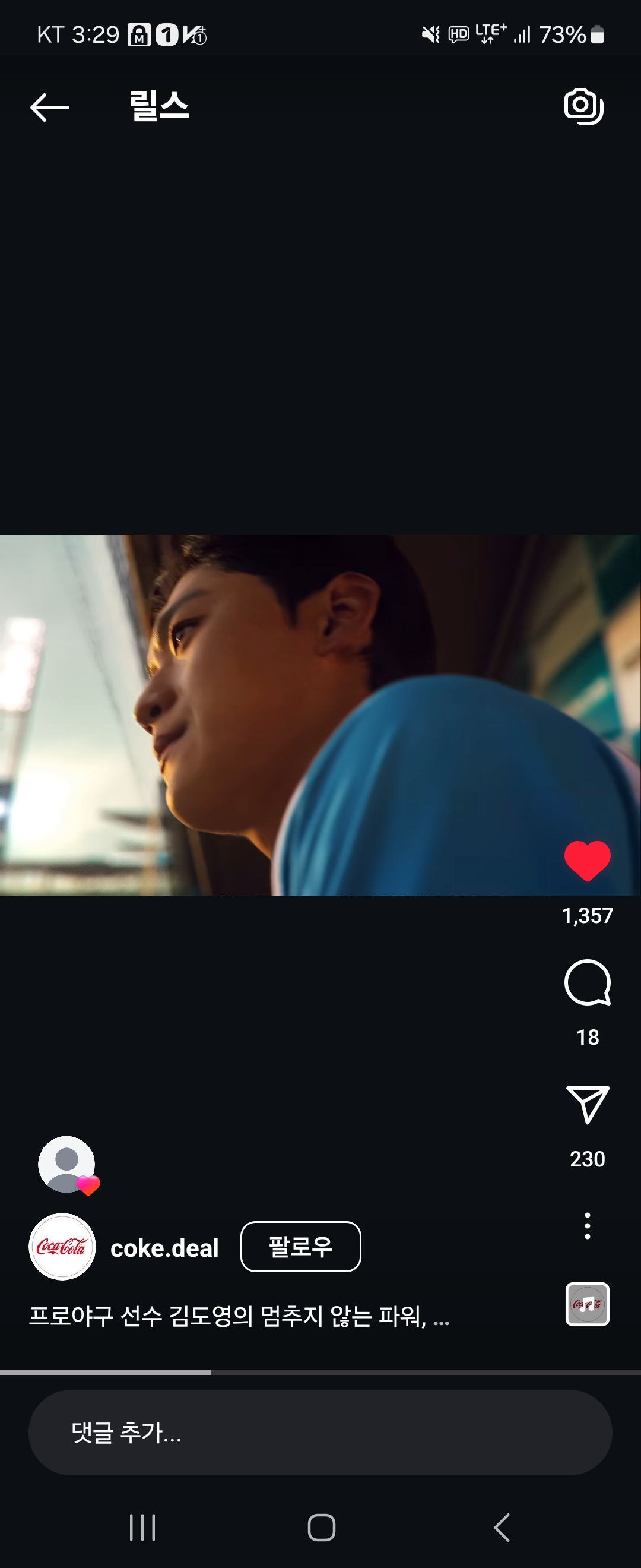Image resolution: width=641 pixels, height=1568 pixels.
Task: Tap the system home button
Action: click(321, 1527)
